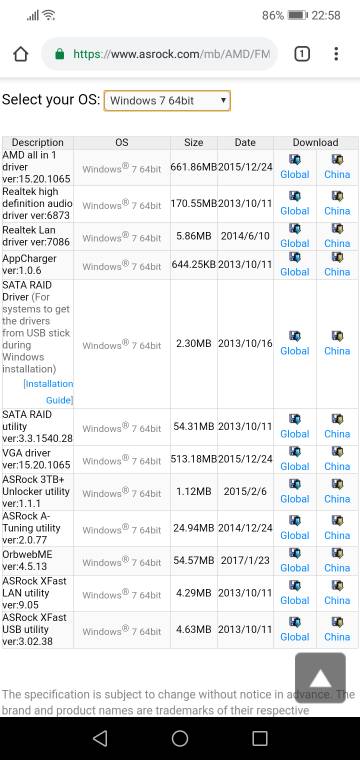Download OrbwebME from China server

click(x=337, y=561)
